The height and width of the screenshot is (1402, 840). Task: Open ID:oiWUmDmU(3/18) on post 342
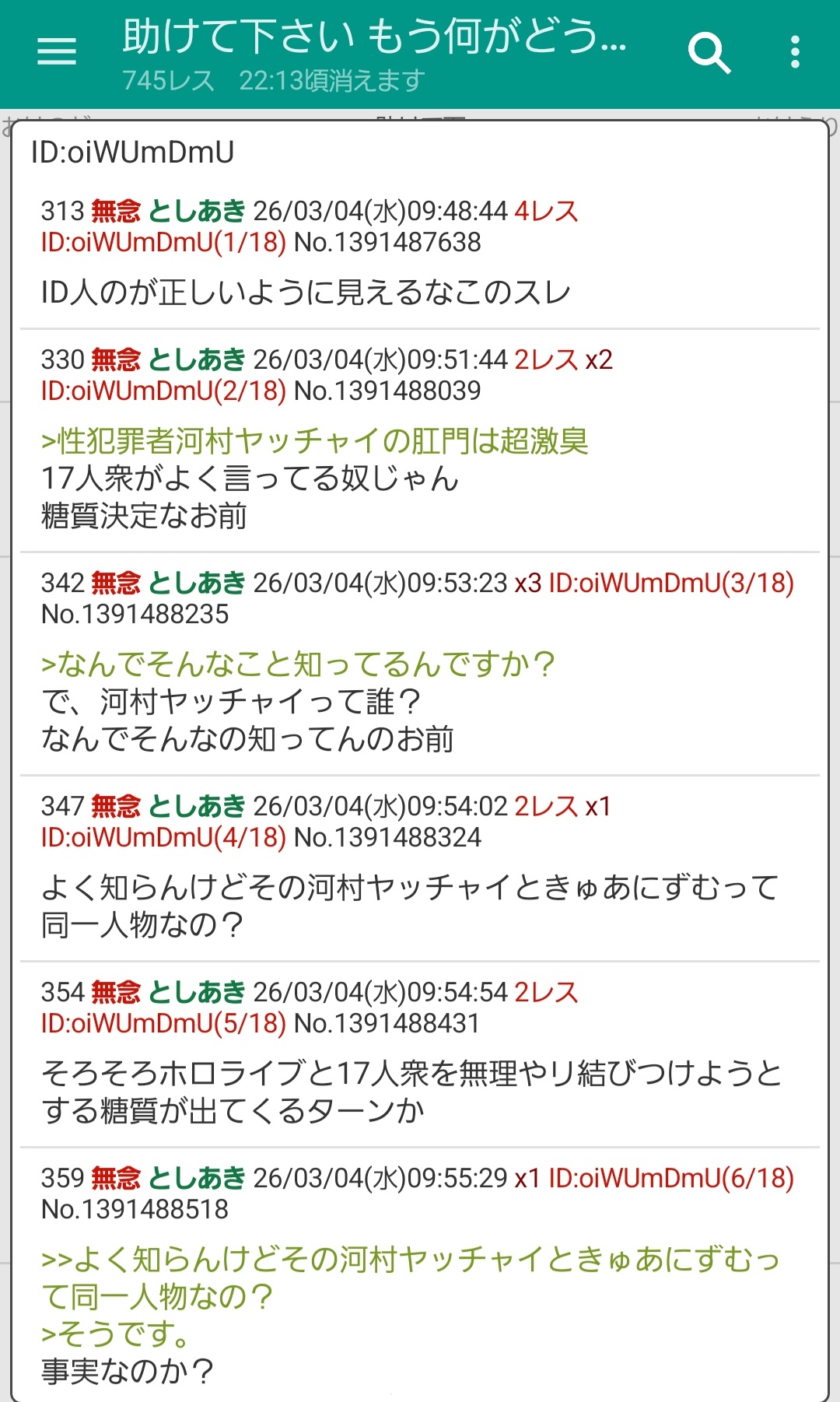[x=671, y=583]
